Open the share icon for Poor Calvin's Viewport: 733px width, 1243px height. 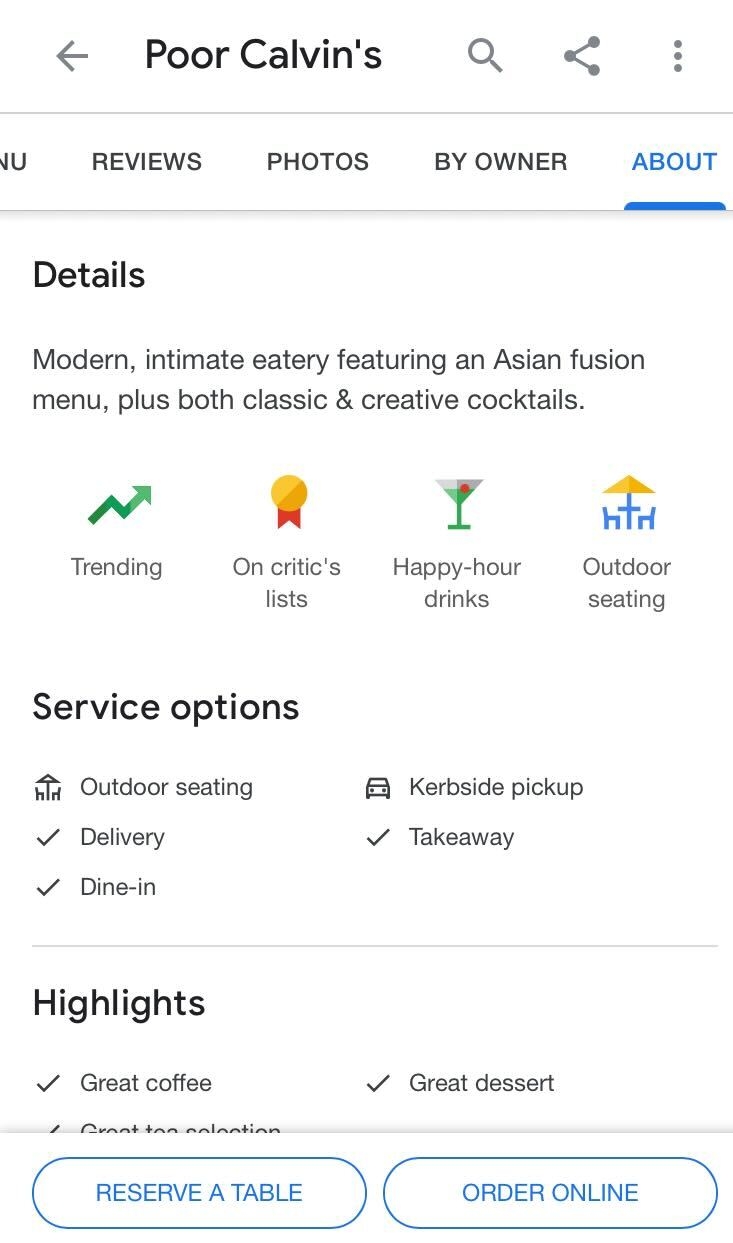coord(581,56)
